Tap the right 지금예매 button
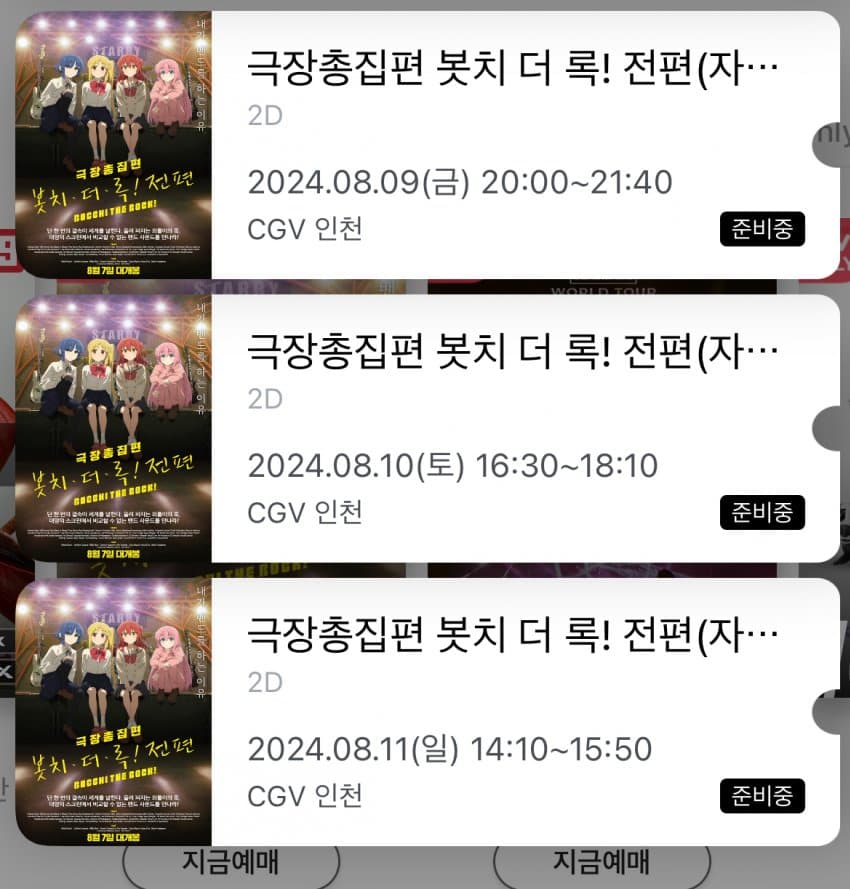 click(602, 863)
